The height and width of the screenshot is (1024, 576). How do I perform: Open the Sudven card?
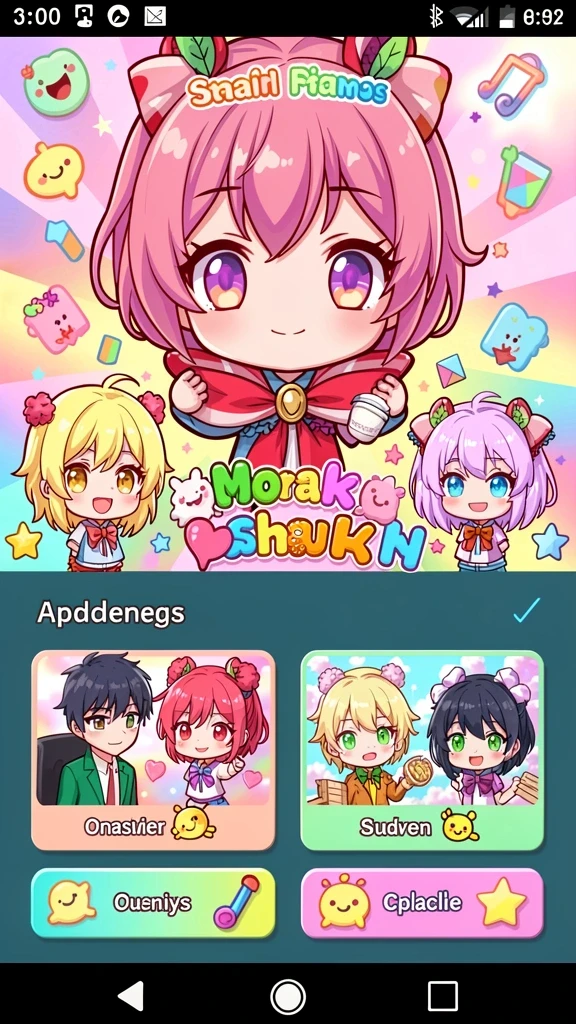coord(422,750)
